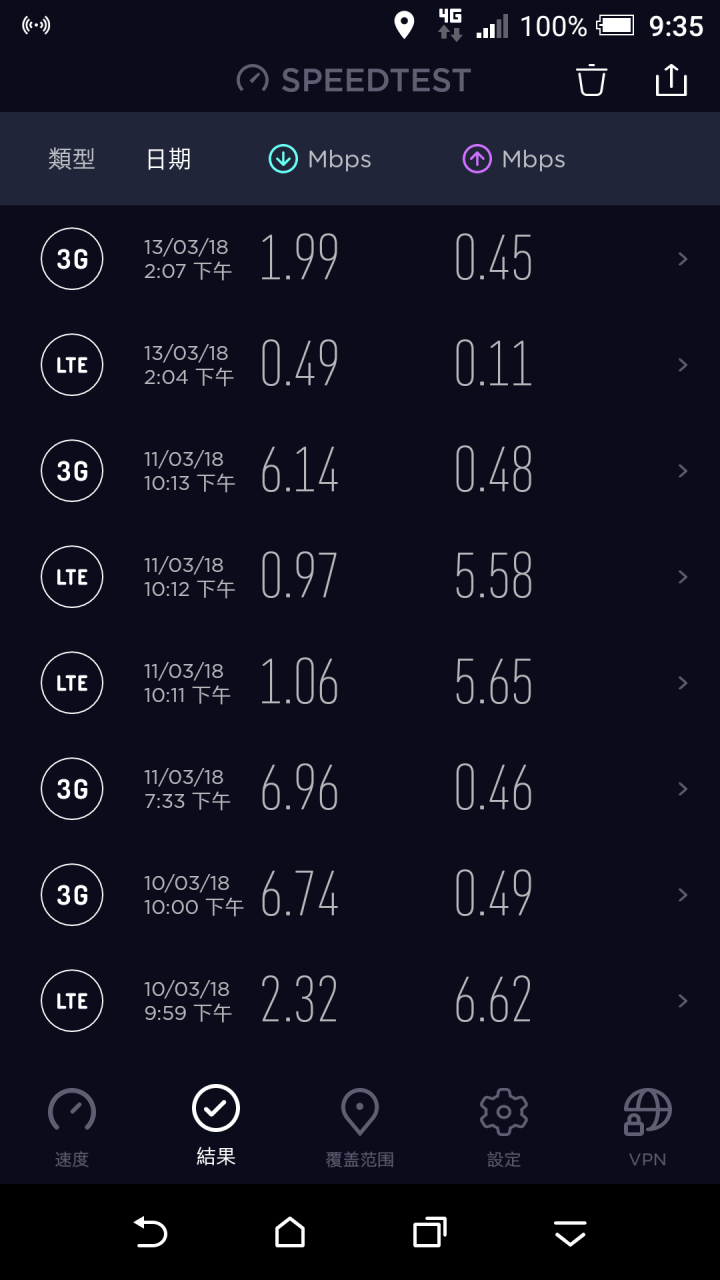The height and width of the screenshot is (1280, 720).
Task: Open the 13/03/18 2:04 下午 LTE result
Action: (x=360, y=365)
